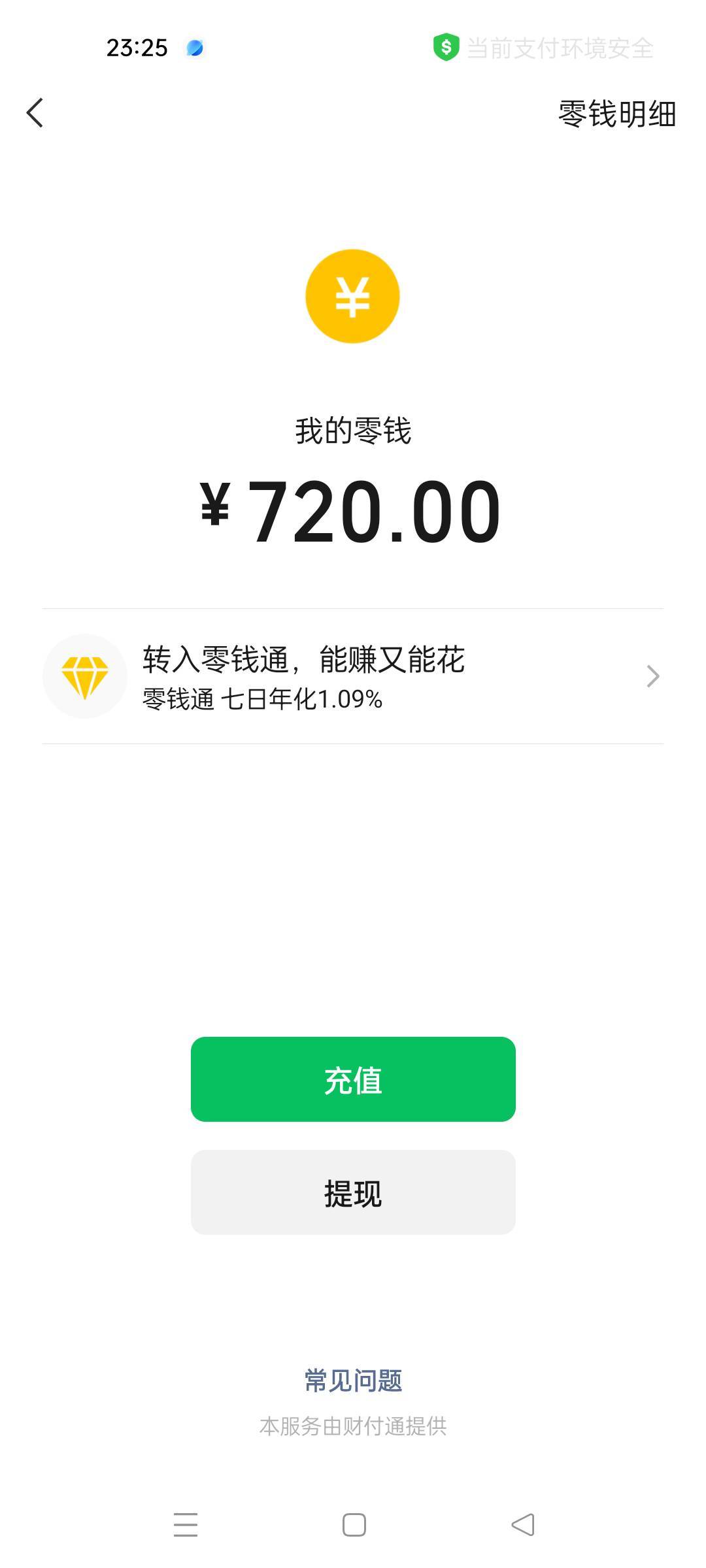The height and width of the screenshot is (1568, 706).
Task: Open recent apps from navigation bar
Action: (186, 1525)
